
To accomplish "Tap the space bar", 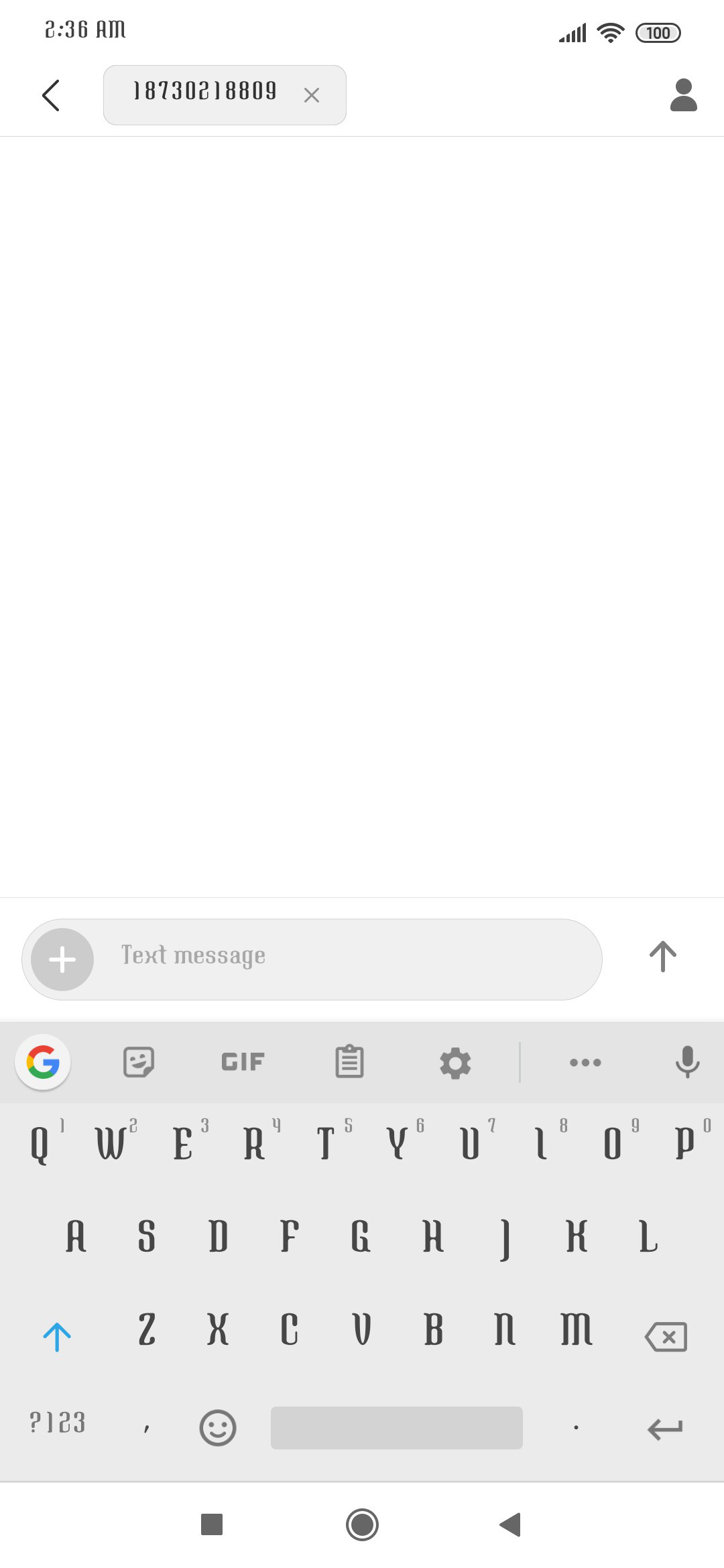I will [397, 1427].
